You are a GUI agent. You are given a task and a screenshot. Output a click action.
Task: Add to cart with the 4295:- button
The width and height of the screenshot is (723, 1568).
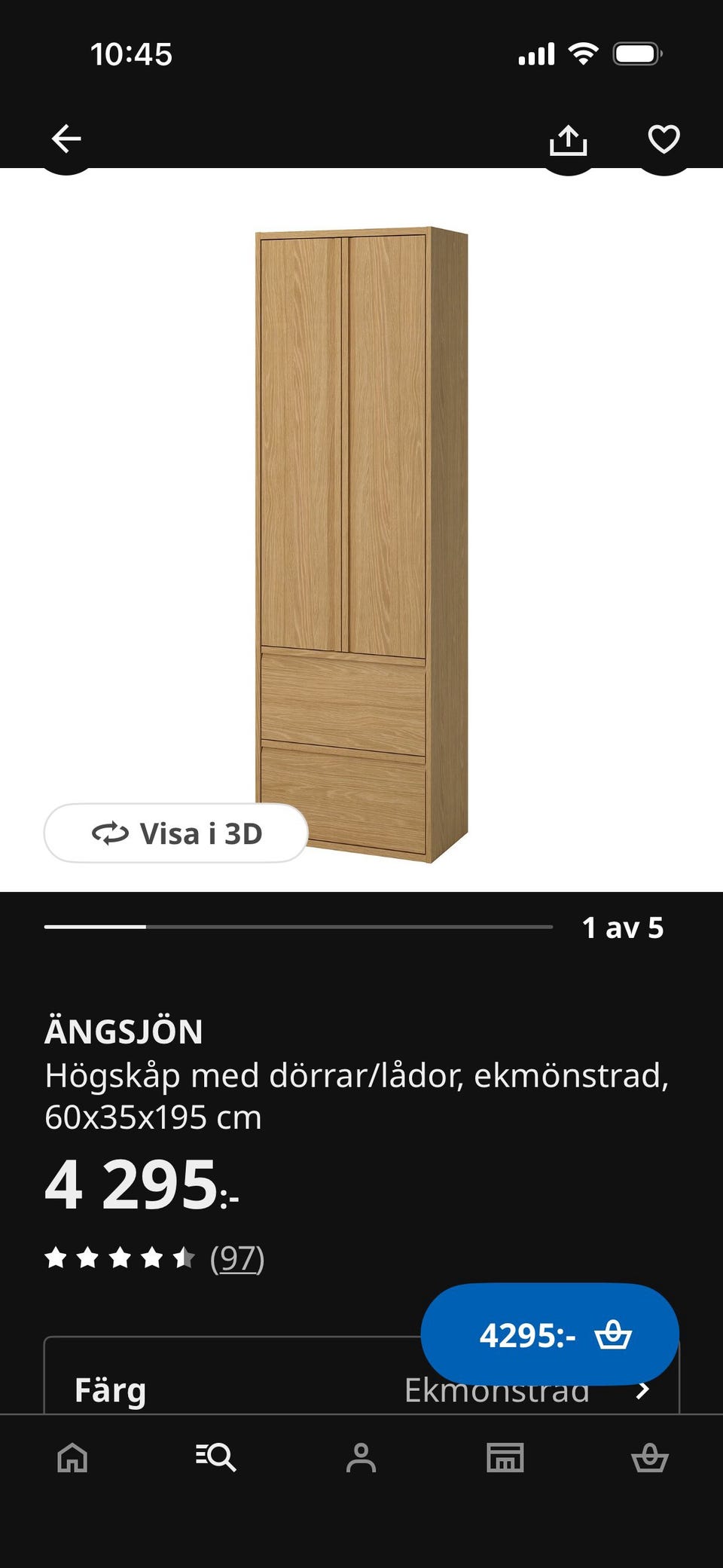coord(550,1334)
